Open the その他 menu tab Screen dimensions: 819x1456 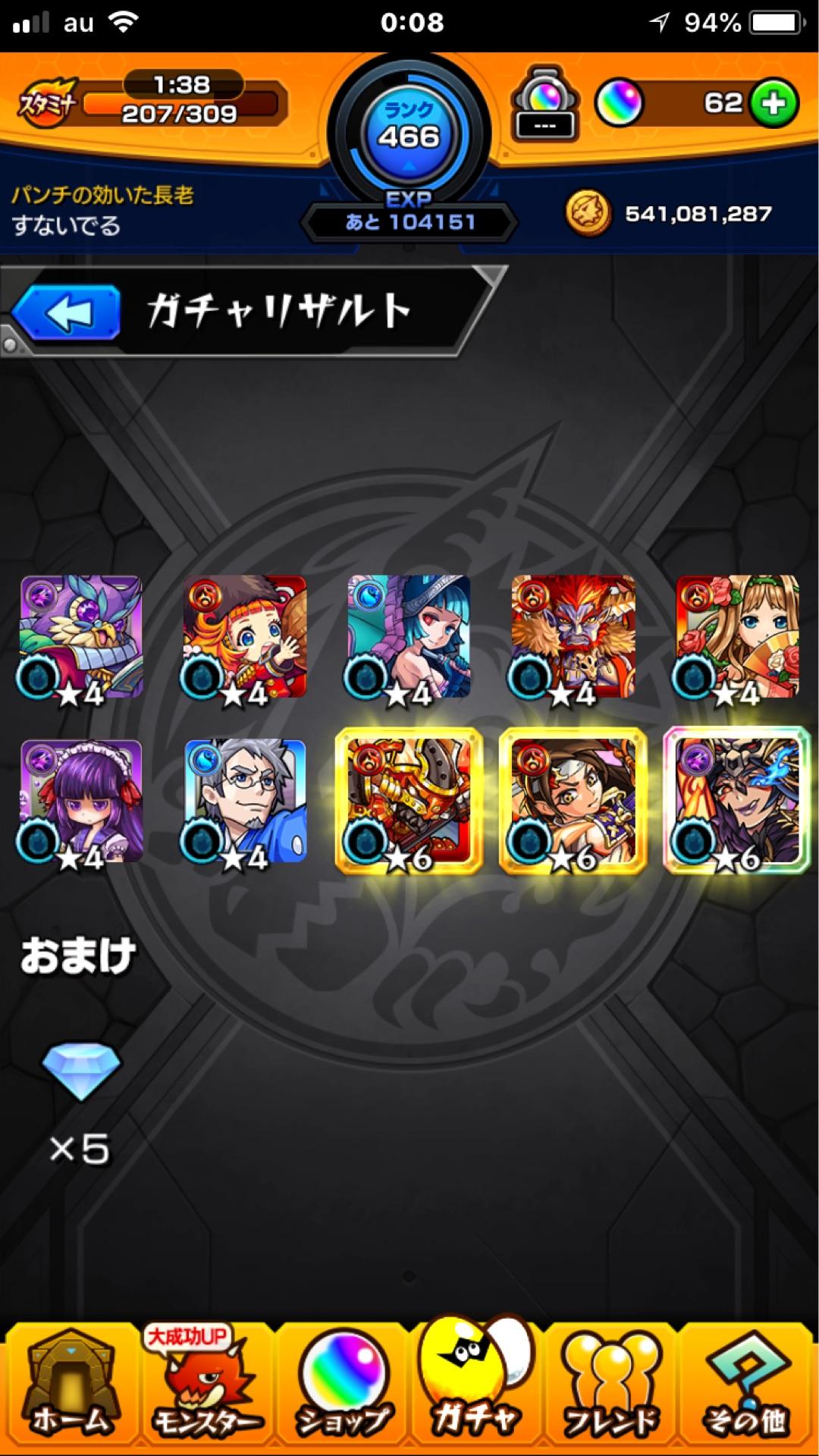point(747,1386)
